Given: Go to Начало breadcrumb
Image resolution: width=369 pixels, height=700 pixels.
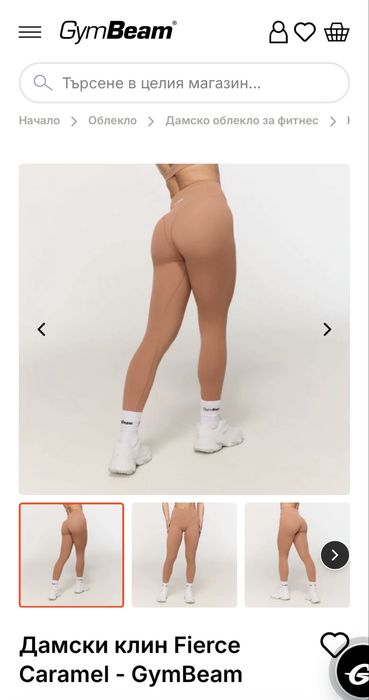Looking at the screenshot, I should tap(39, 121).
